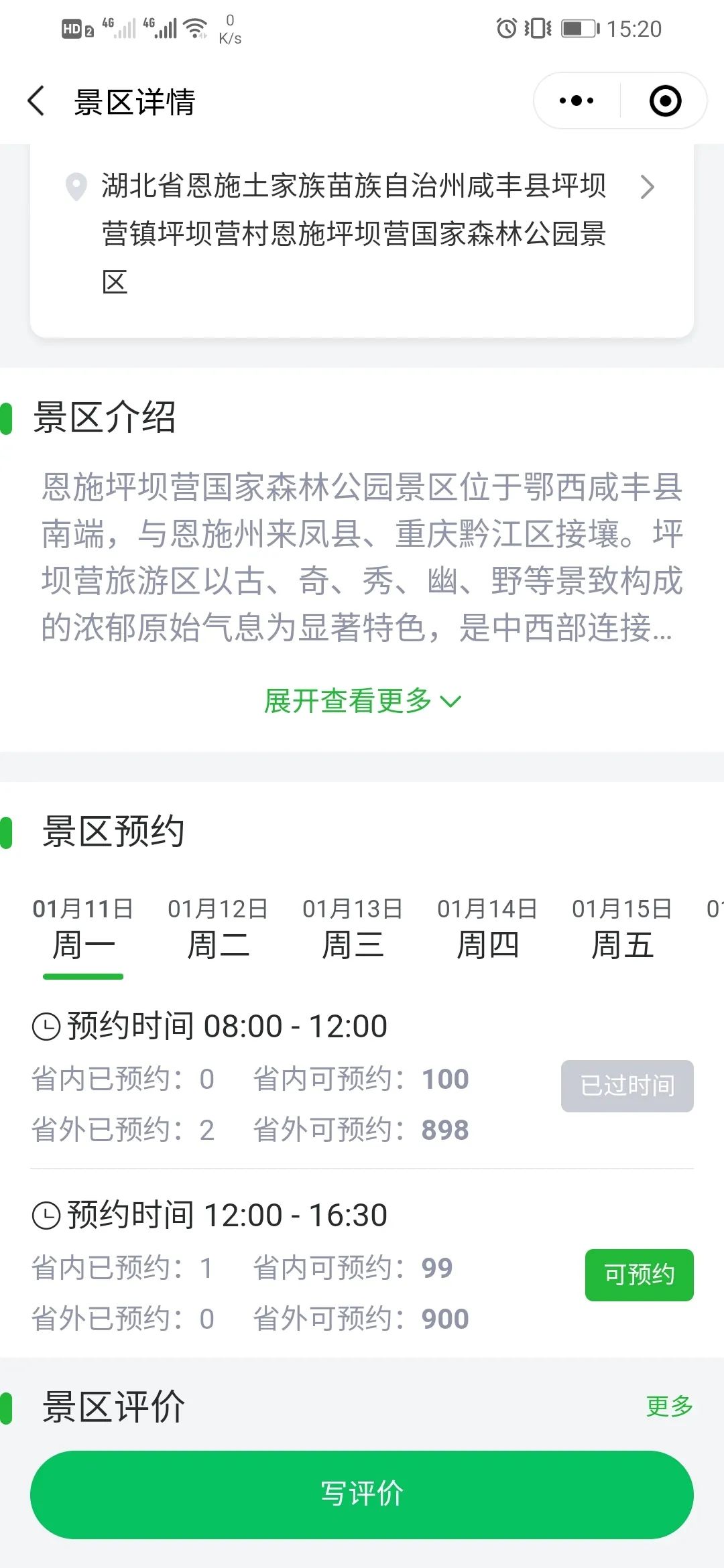This screenshot has height=1568, width=724.
Task: Tap the 写评价 button
Action: pos(362,1494)
